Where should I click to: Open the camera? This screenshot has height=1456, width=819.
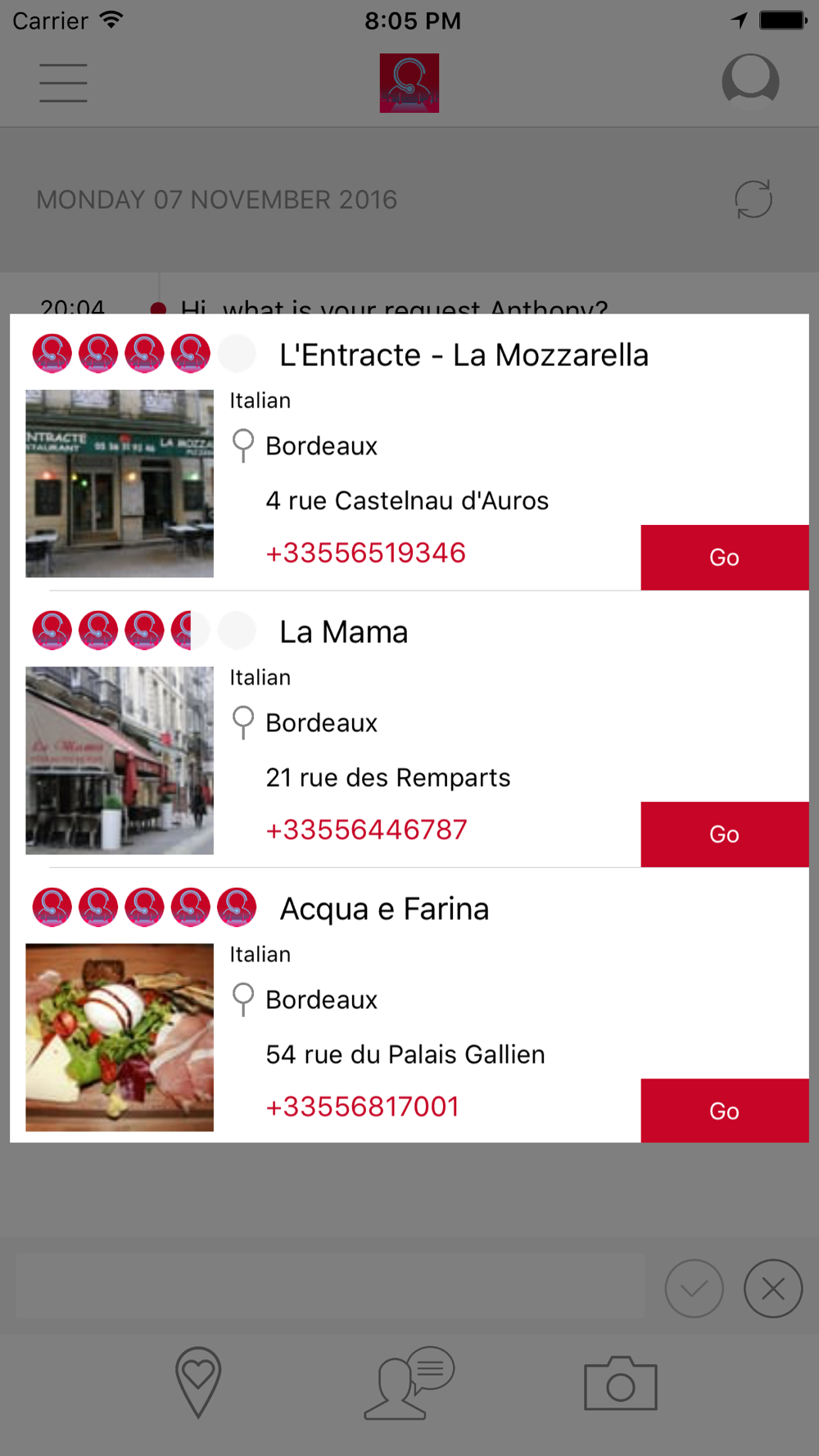tap(620, 1383)
